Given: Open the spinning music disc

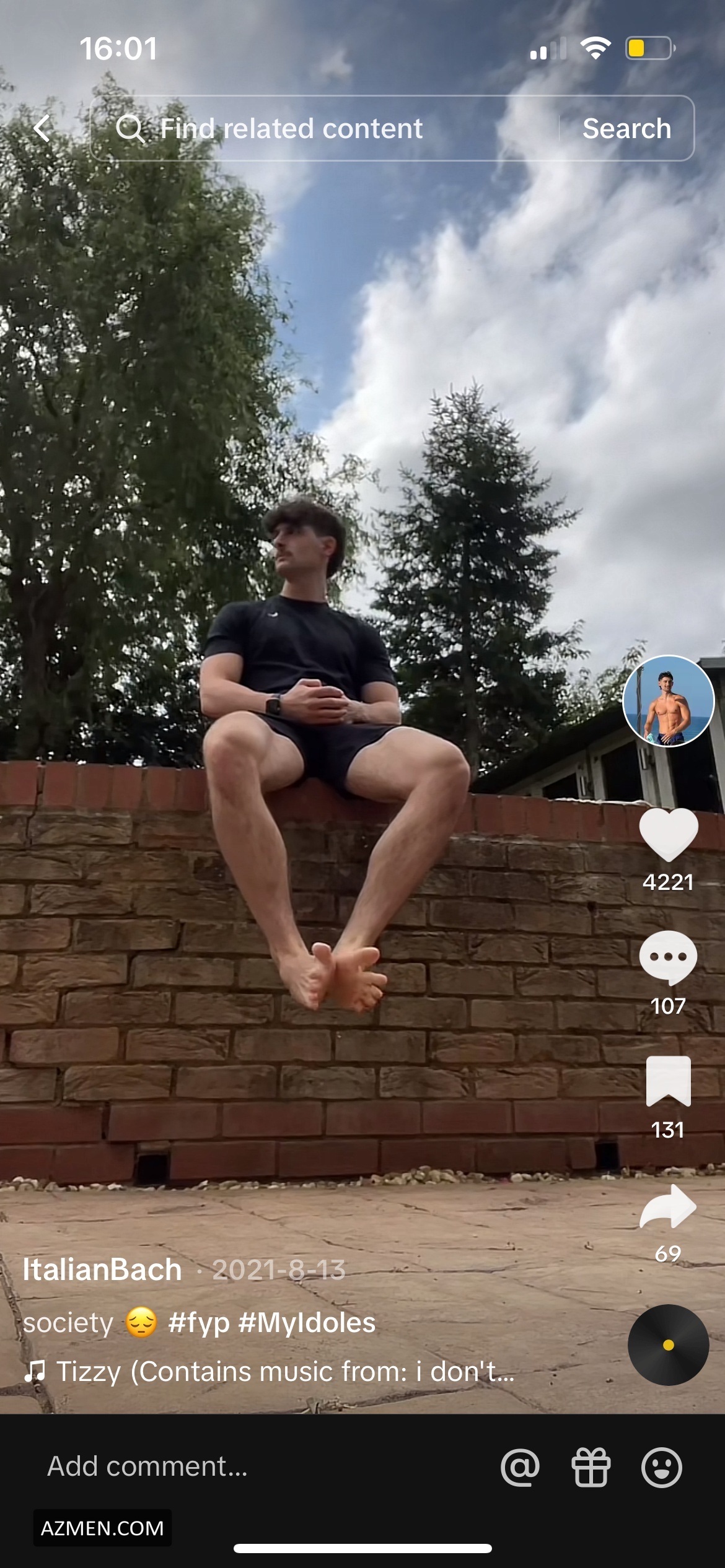Looking at the screenshot, I should point(668,1345).
